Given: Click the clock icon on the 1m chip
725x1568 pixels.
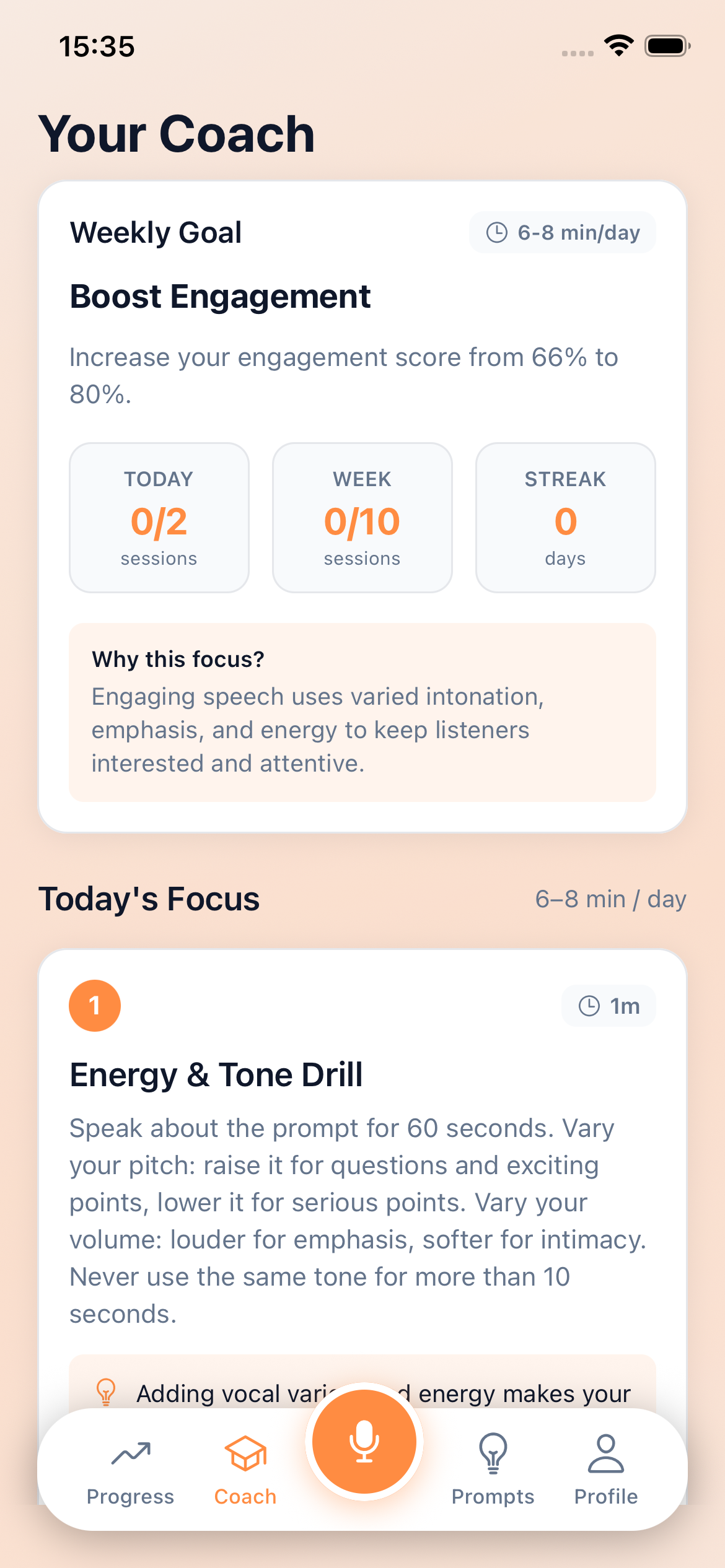Looking at the screenshot, I should pos(589,1006).
